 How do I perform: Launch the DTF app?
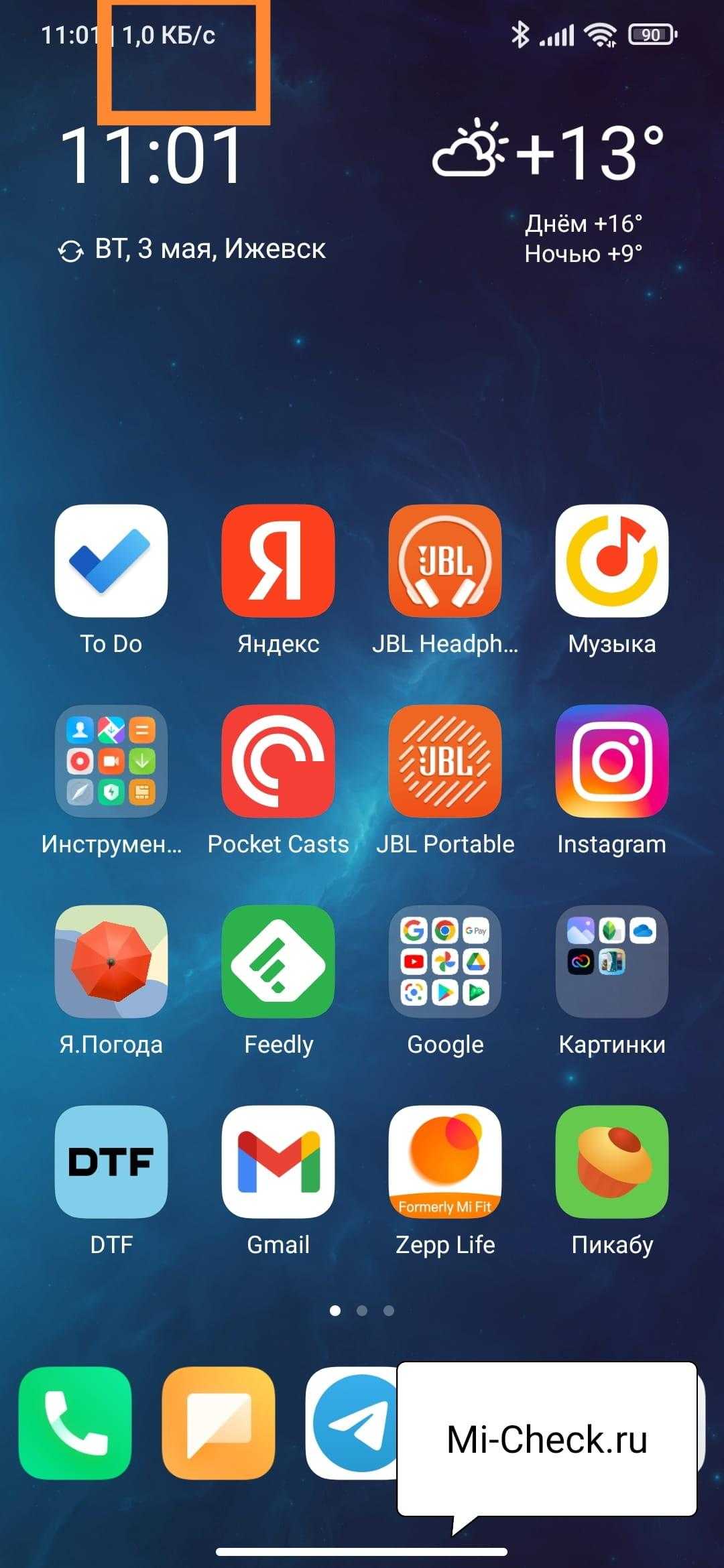(111, 1161)
